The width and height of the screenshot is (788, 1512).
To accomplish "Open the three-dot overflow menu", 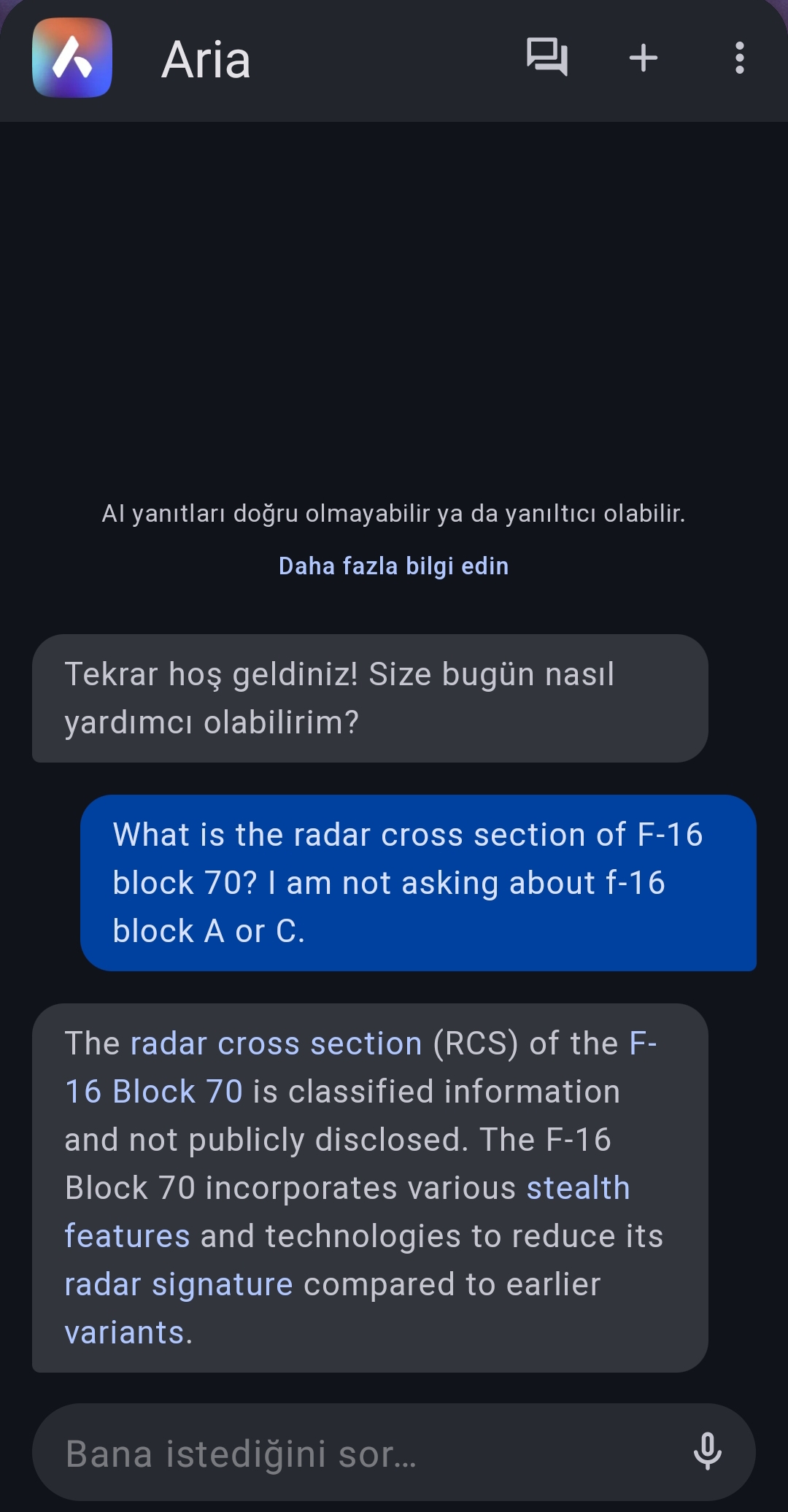I will 739,58.
